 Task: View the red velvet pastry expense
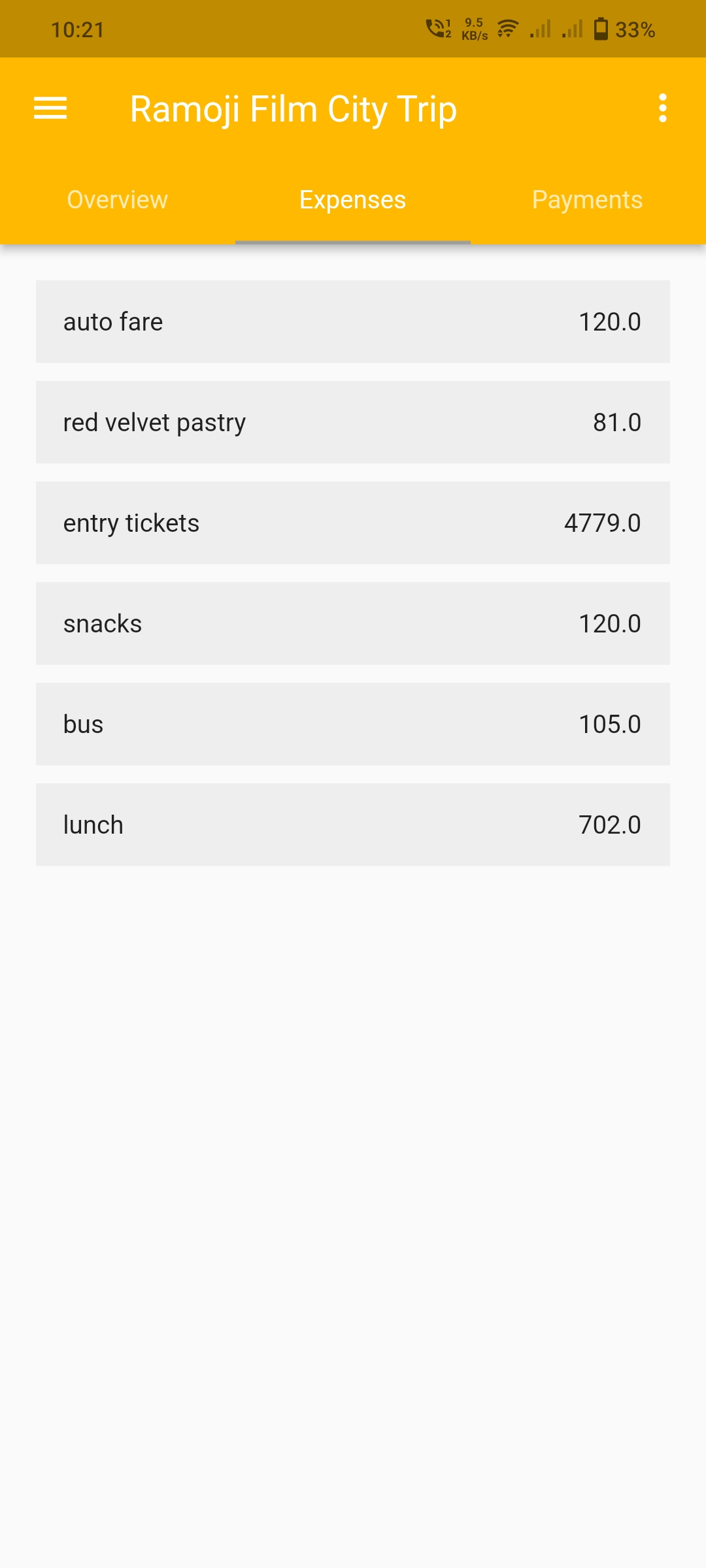353,422
